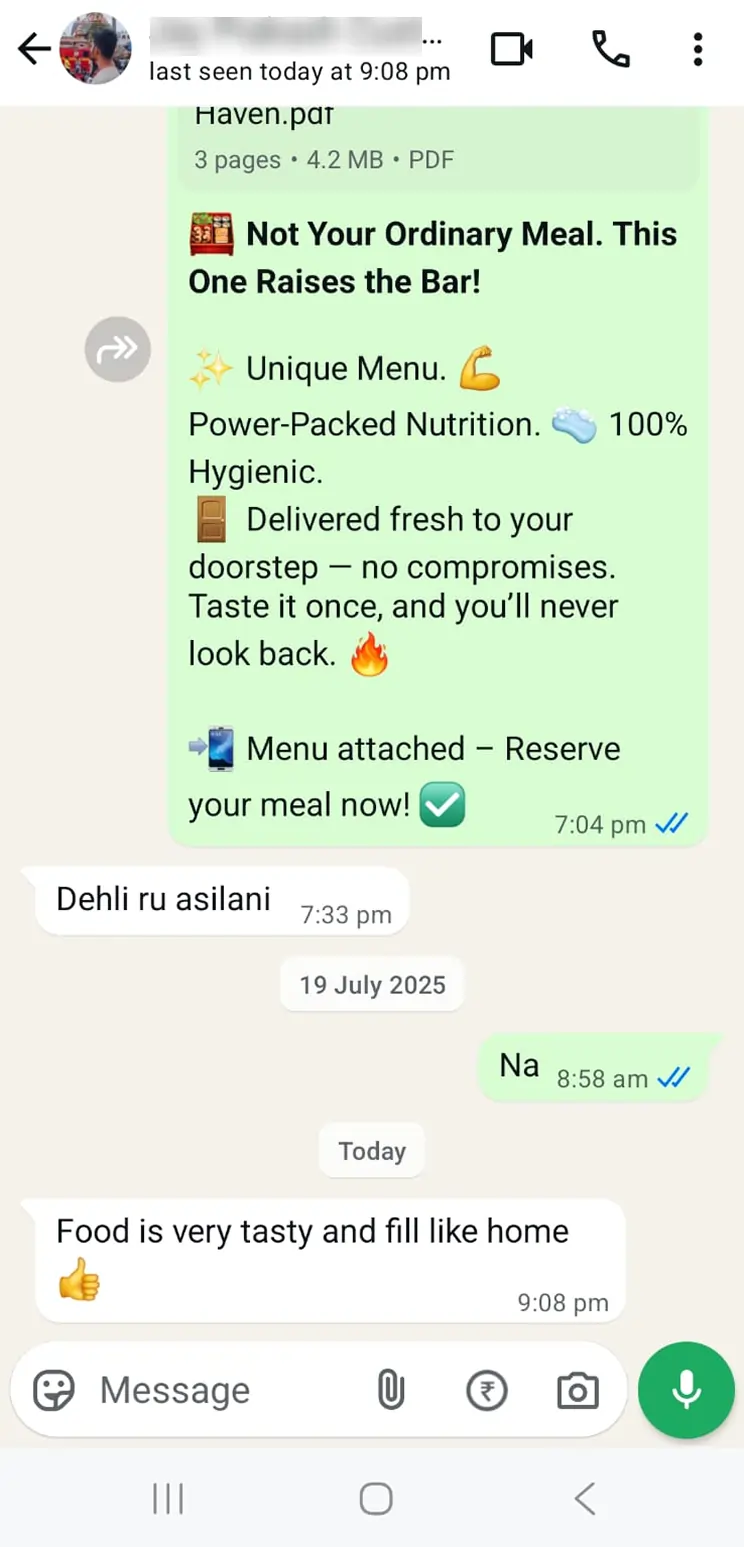This screenshot has height=1547, width=744.
Task: Start a voice call
Action: click(x=610, y=49)
